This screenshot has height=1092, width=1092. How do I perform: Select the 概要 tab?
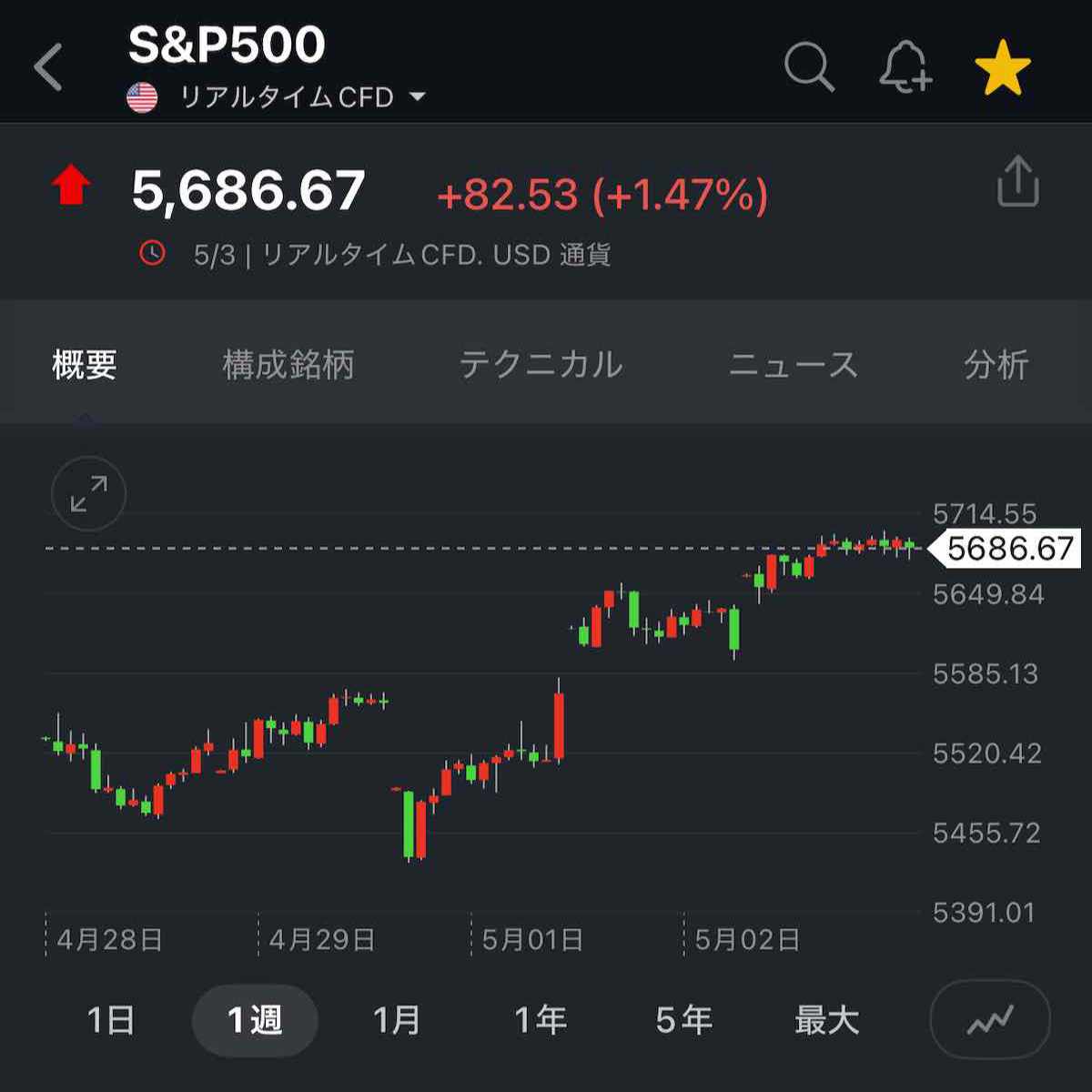coord(85,365)
